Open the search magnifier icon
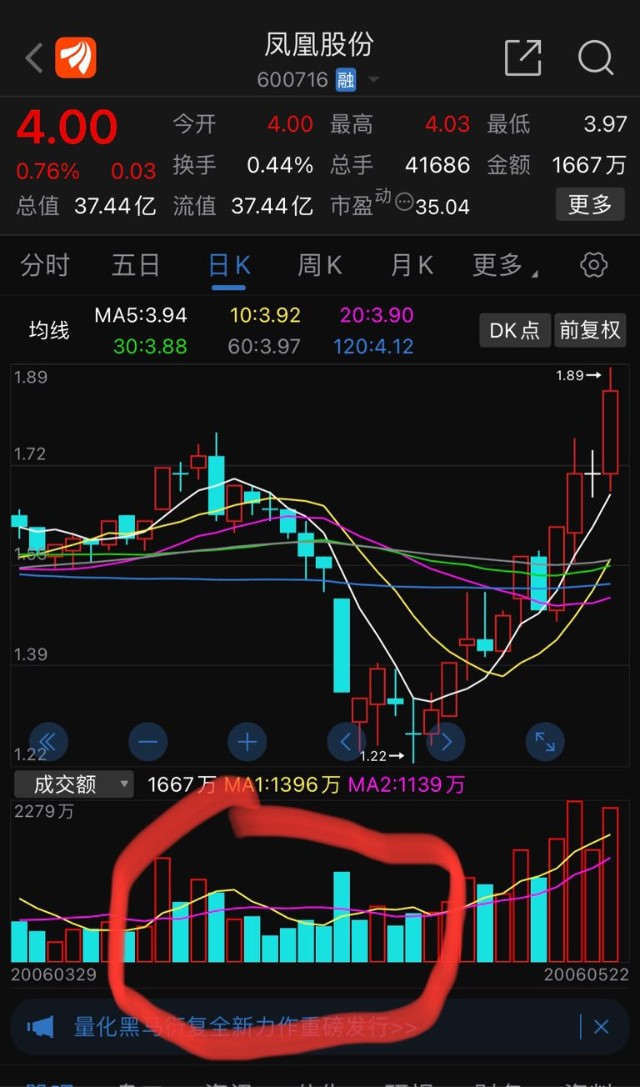This screenshot has height=1087, width=640. pos(596,58)
